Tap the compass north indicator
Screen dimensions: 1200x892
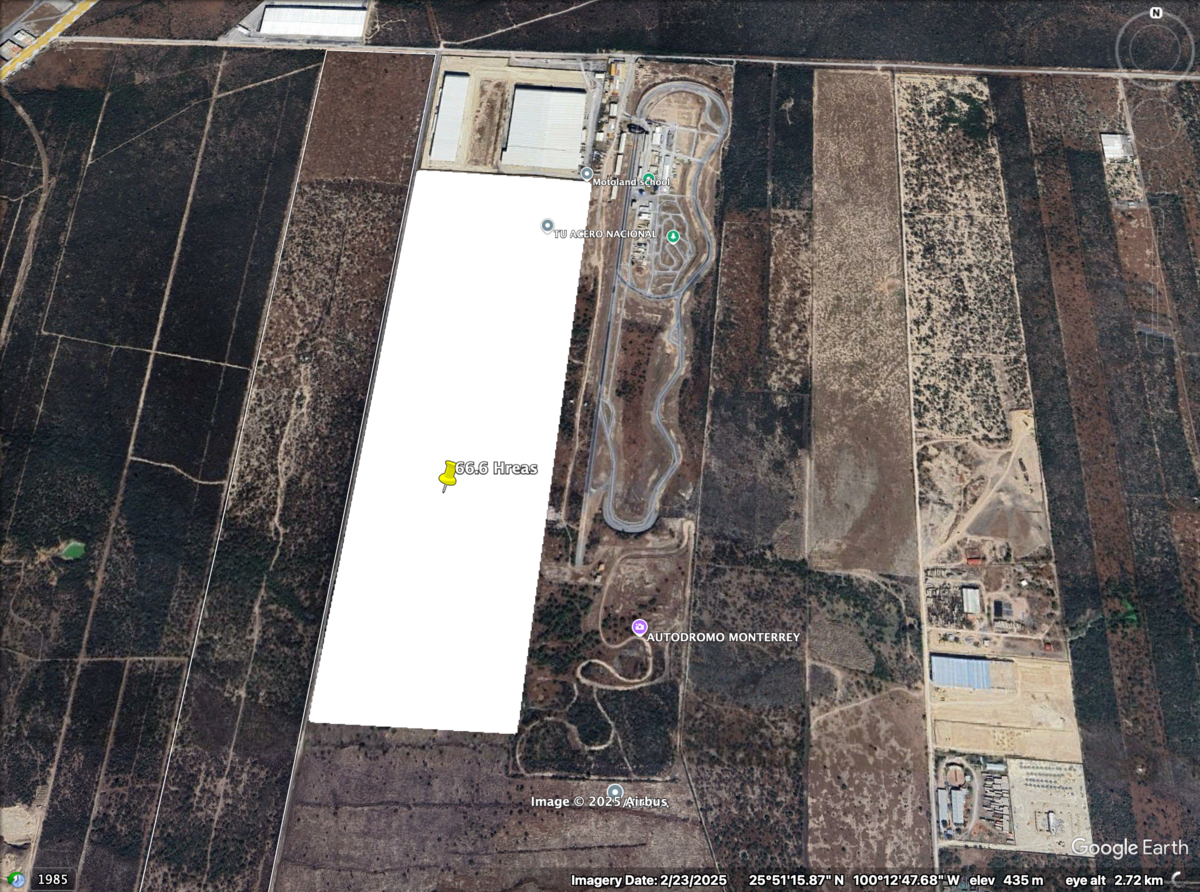click(x=1156, y=13)
